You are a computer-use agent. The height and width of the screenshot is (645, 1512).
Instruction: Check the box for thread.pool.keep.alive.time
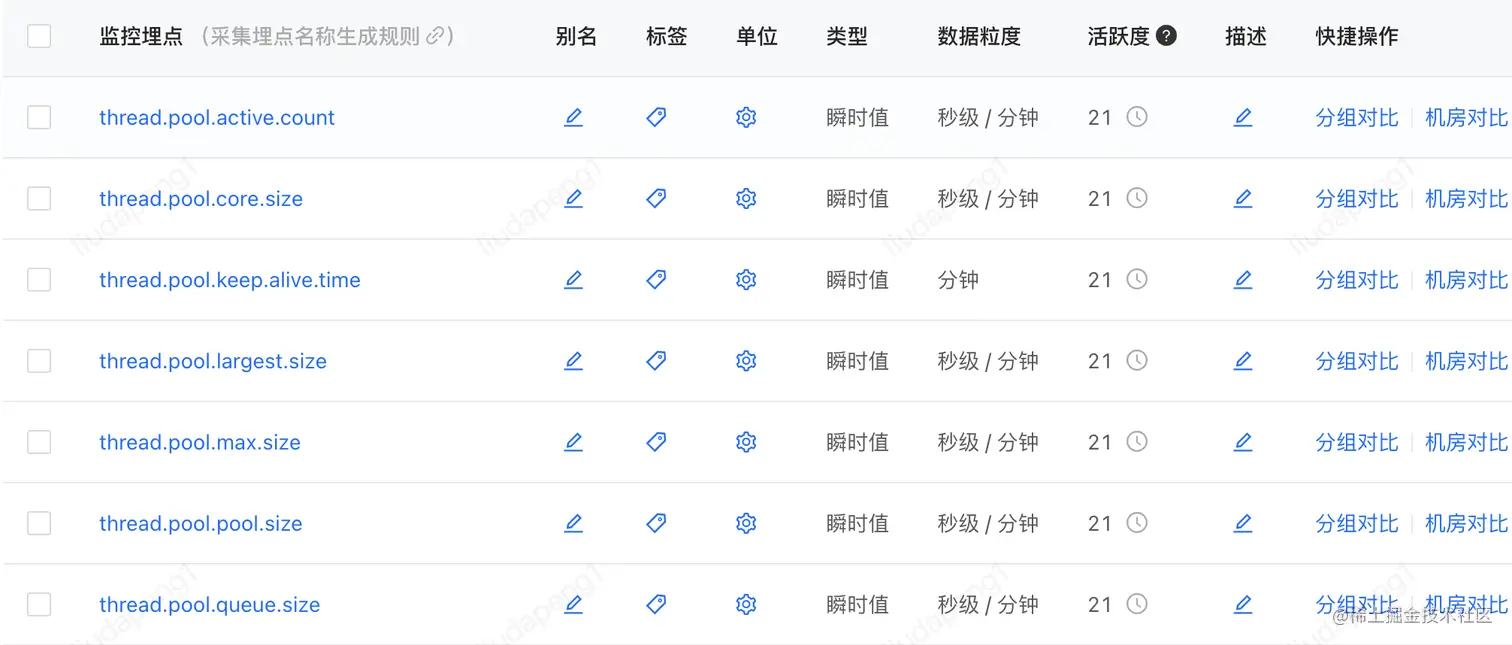(x=39, y=280)
